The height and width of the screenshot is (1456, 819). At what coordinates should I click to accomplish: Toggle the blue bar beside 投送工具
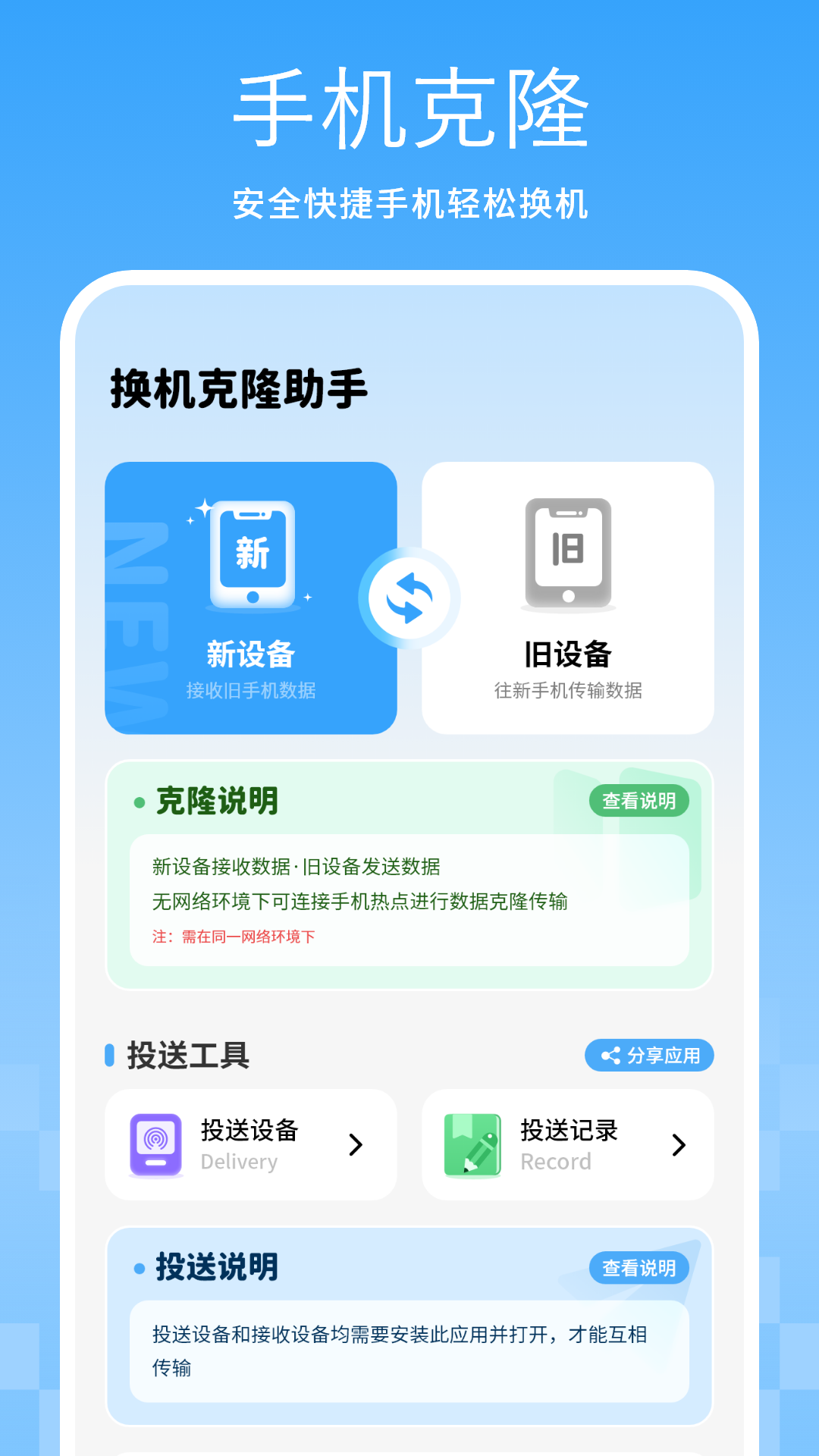(x=111, y=1054)
